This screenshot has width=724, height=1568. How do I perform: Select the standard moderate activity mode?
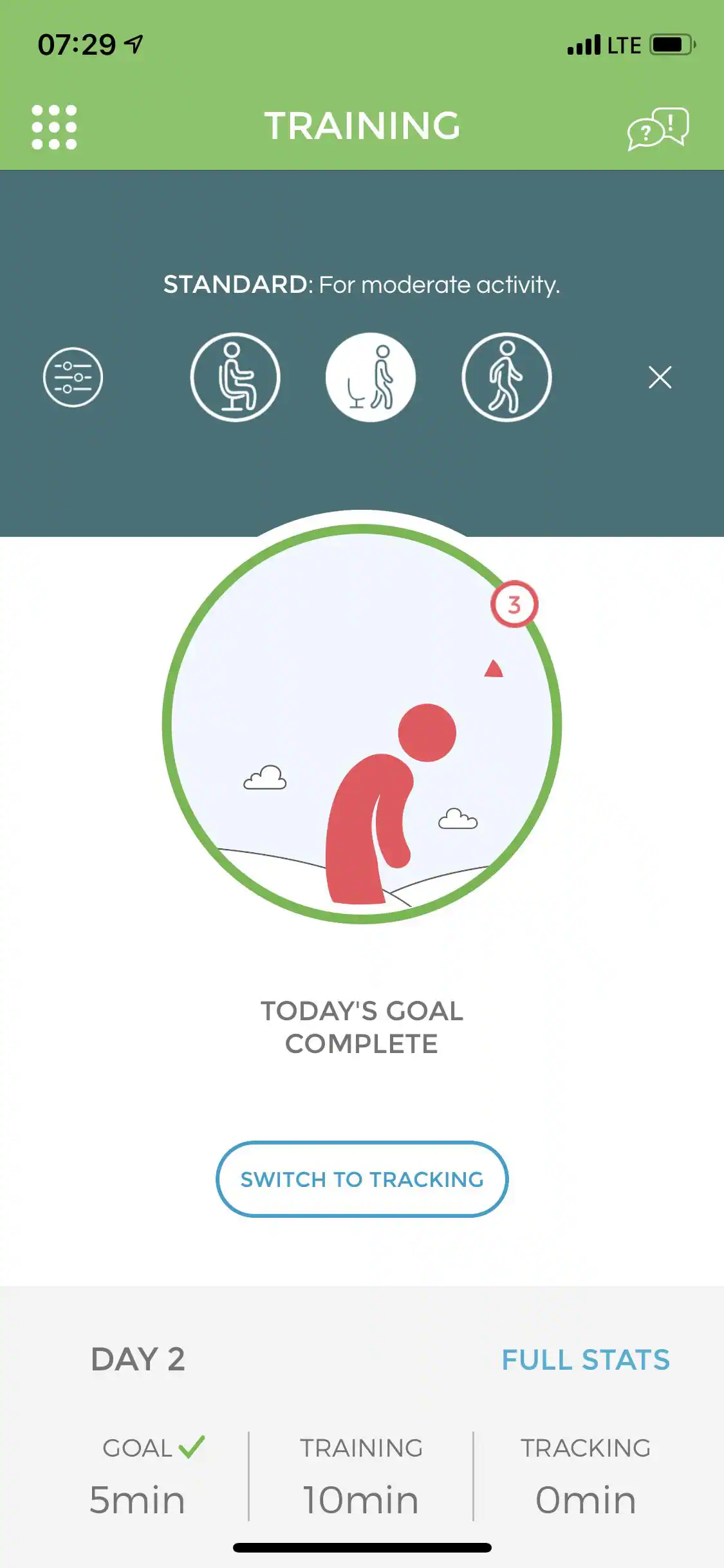[371, 377]
